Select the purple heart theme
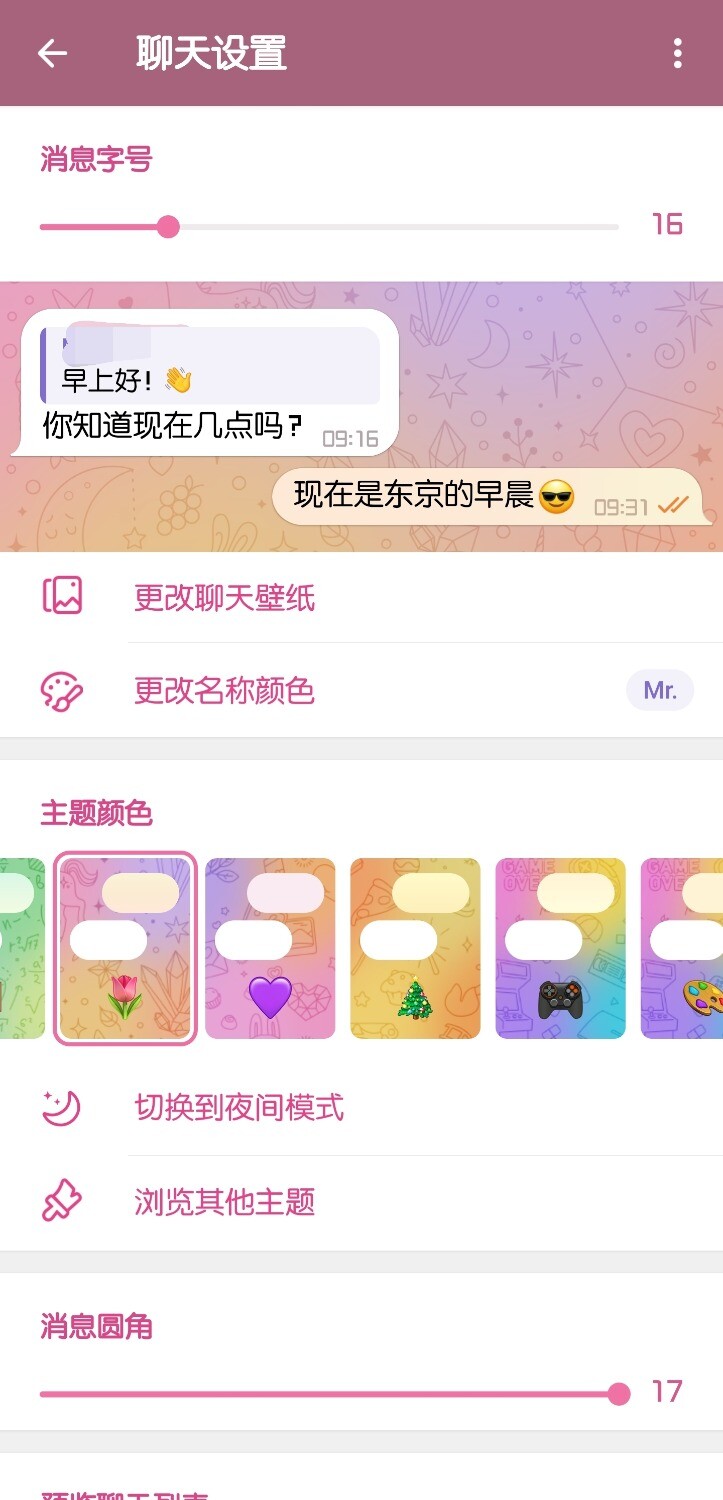Screen dimensions: 723x1500 pos(270,948)
